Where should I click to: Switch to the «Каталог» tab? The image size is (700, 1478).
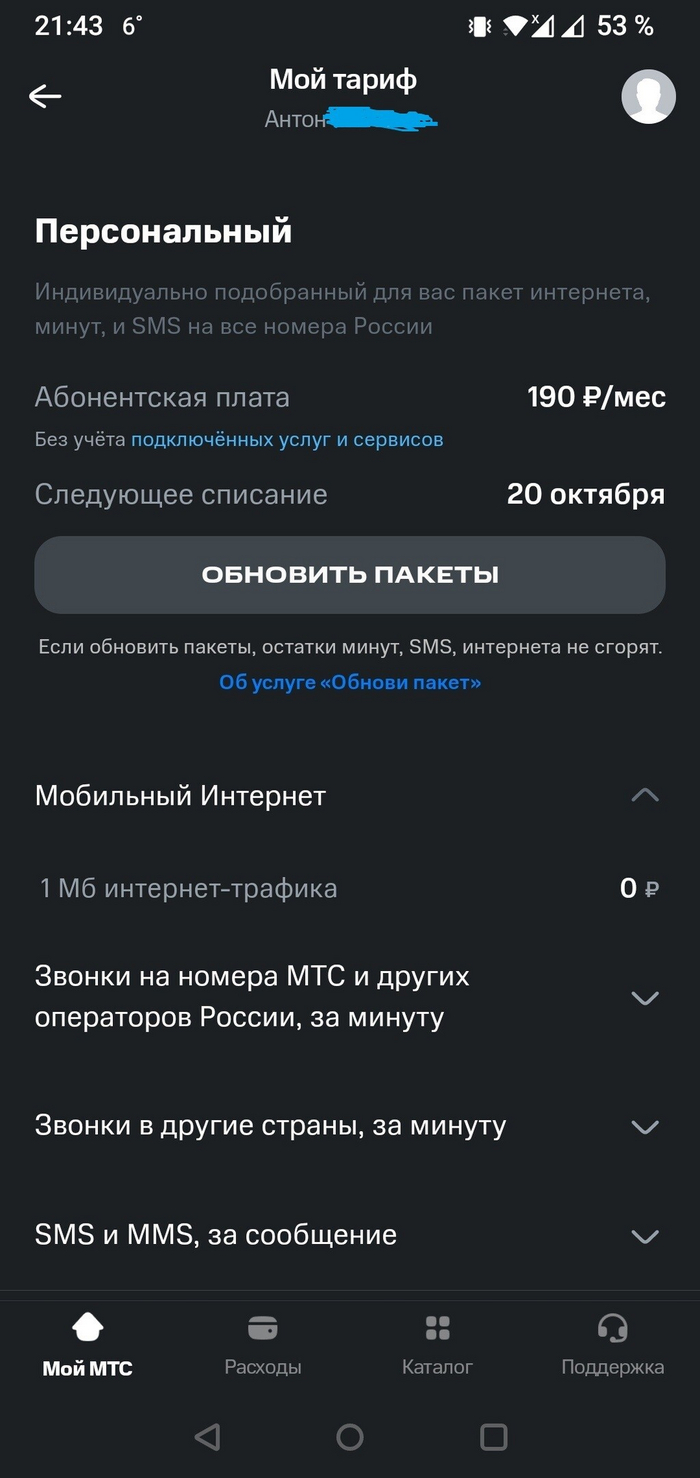437,1345
